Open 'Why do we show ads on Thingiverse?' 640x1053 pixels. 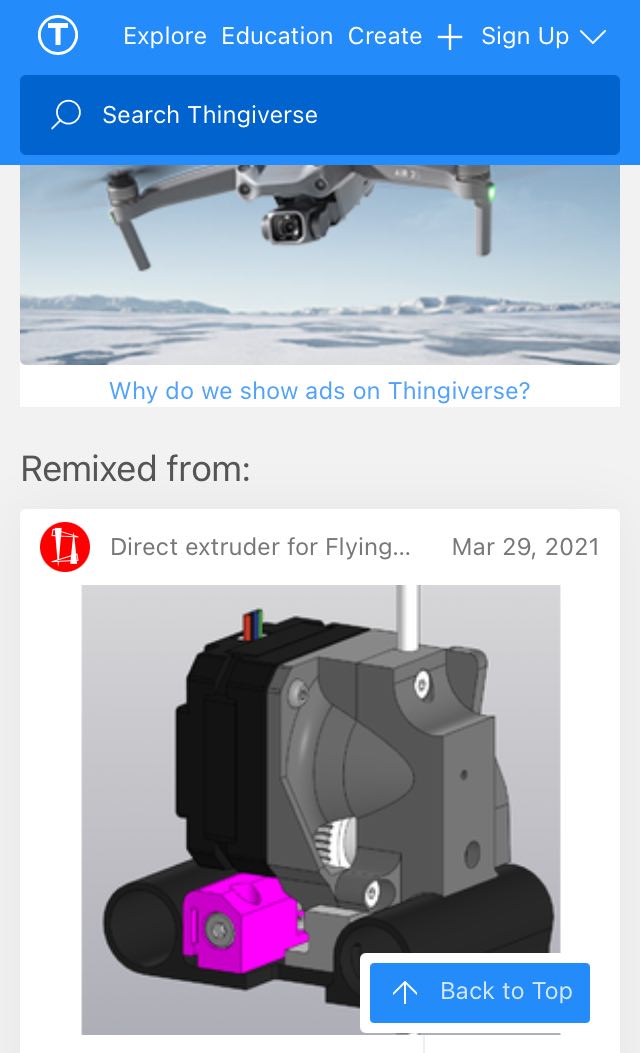coord(320,390)
